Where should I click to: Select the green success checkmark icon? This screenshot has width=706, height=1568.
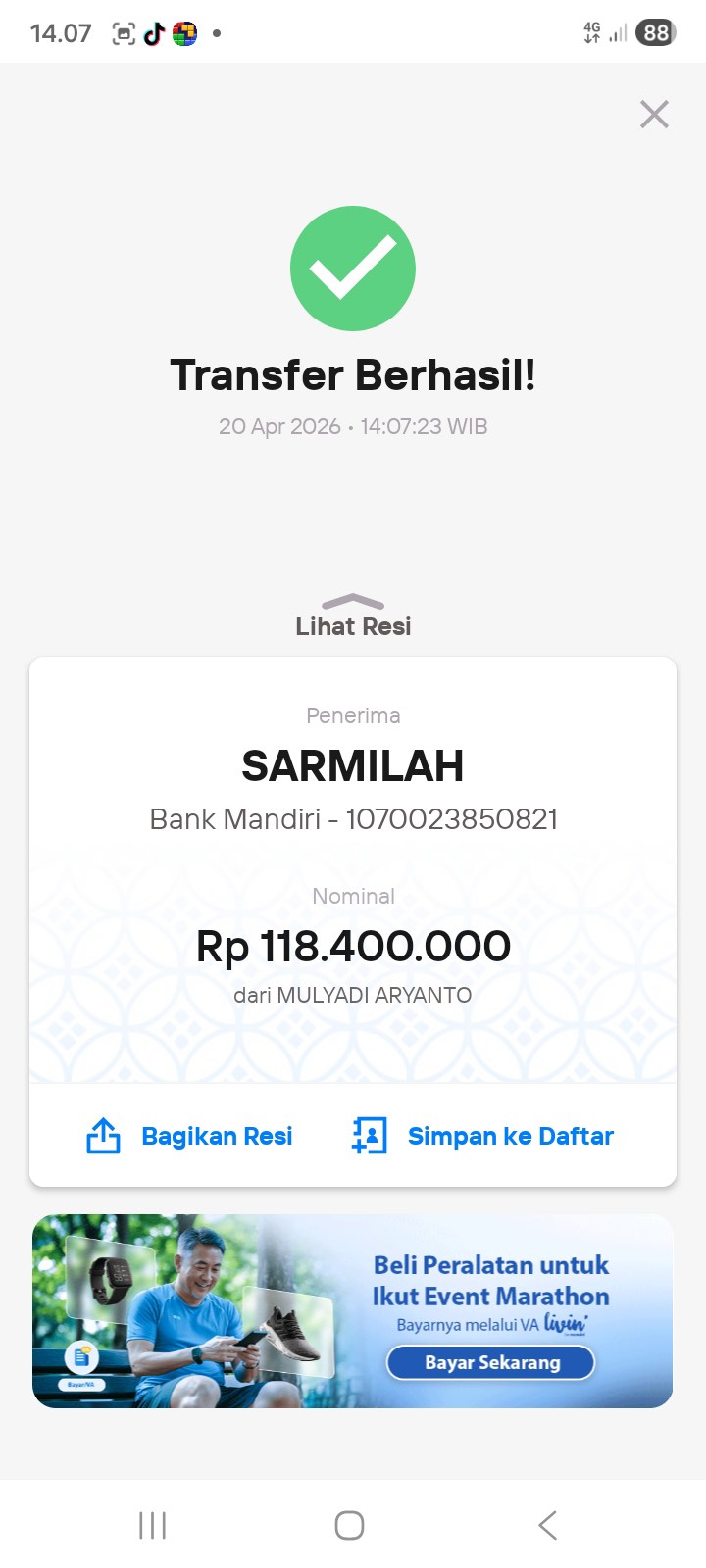pos(353,267)
